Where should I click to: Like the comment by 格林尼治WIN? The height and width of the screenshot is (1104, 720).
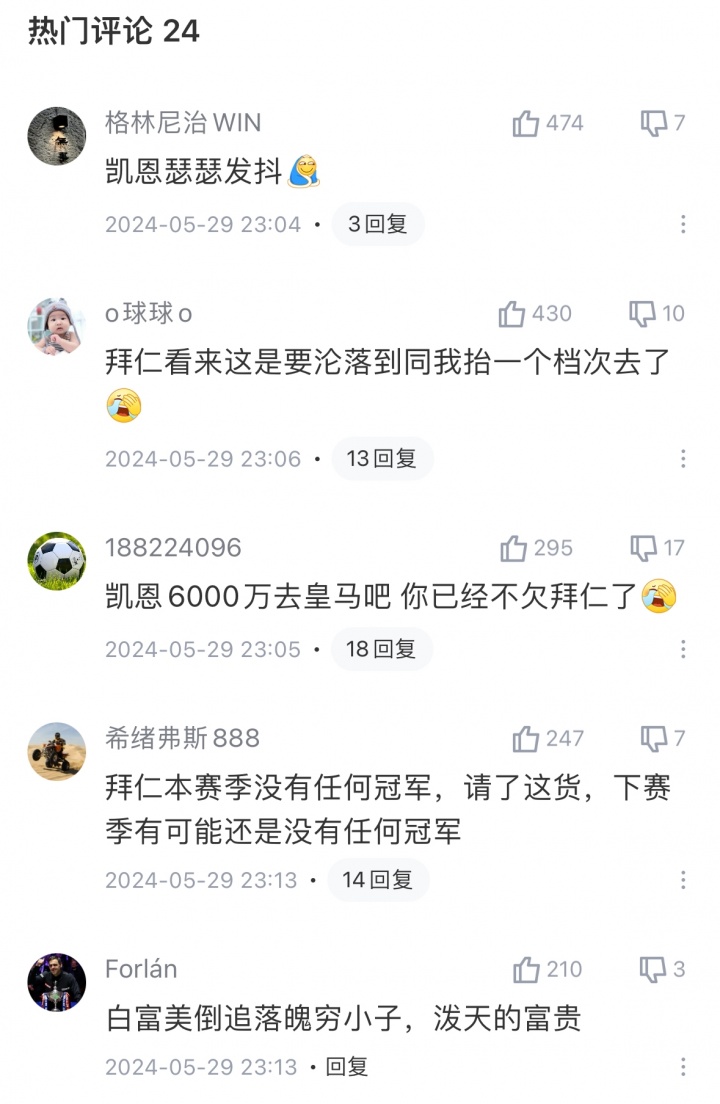(526, 124)
